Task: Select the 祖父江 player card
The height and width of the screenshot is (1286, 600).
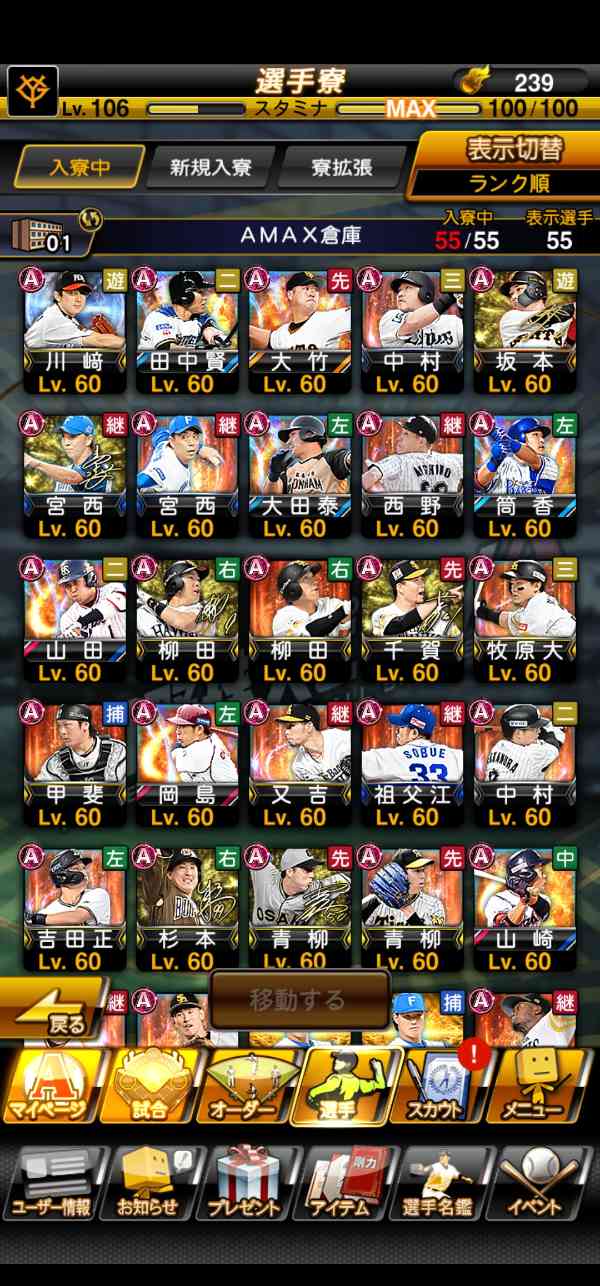Action: [x=412, y=764]
